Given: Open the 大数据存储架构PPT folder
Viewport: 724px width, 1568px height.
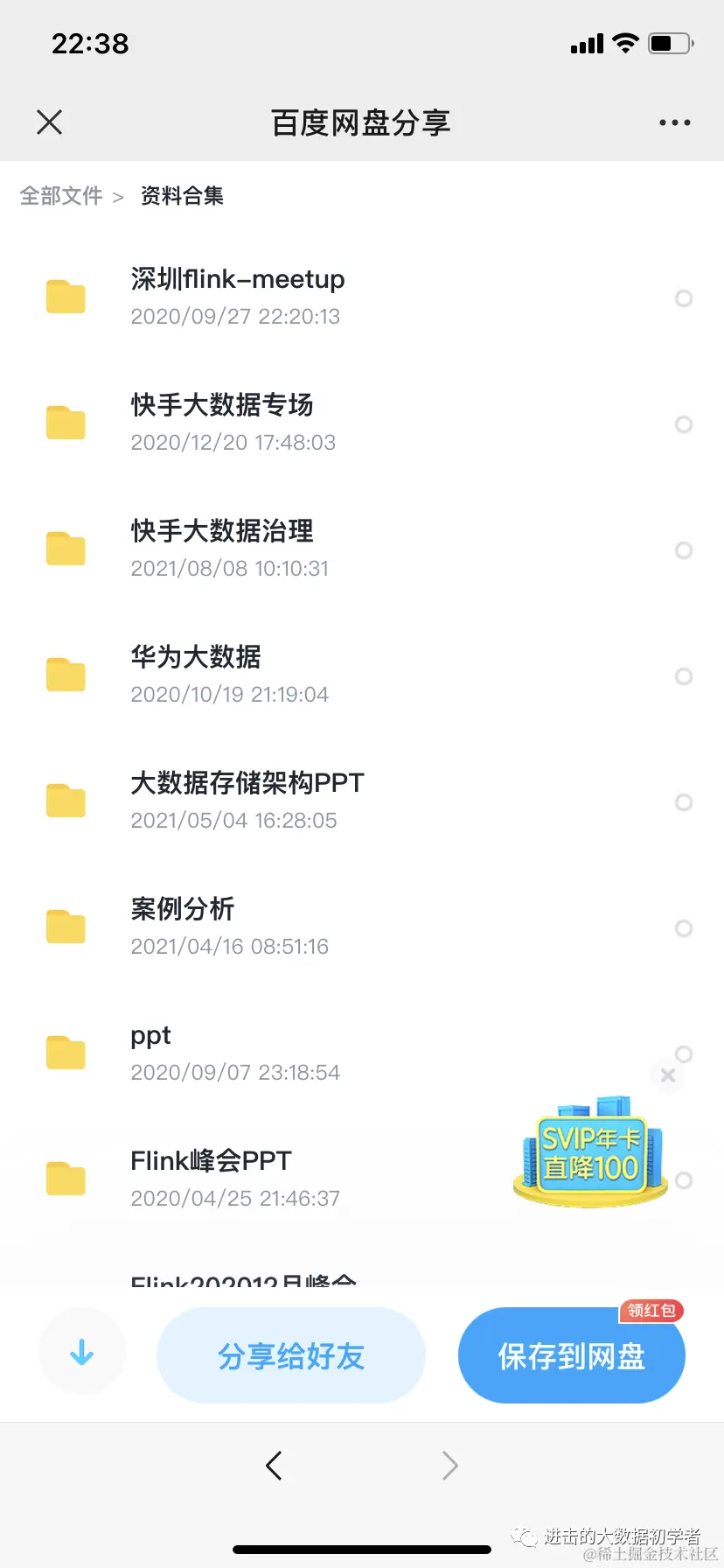Looking at the screenshot, I should tap(247, 801).
